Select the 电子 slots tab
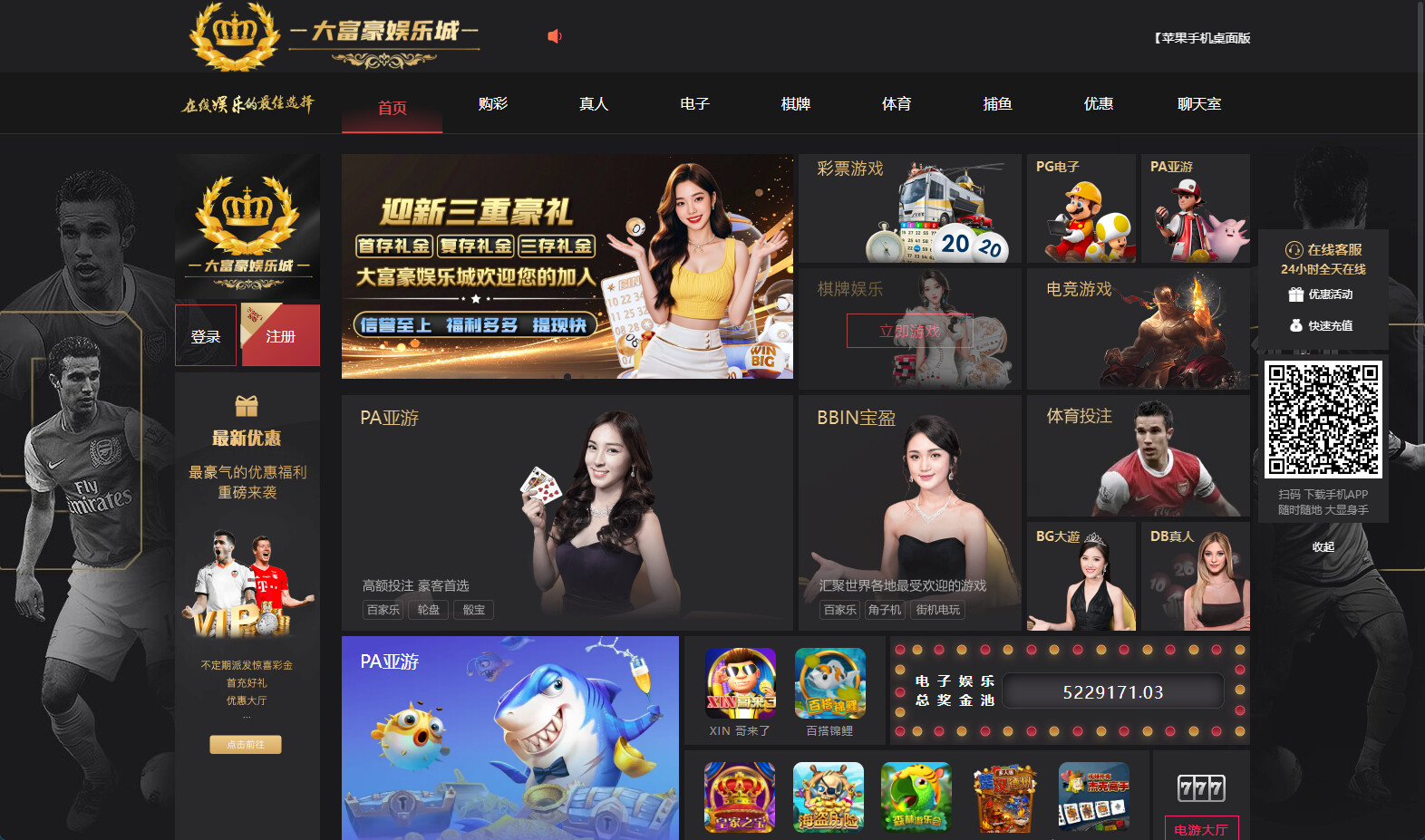 tap(694, 104)
